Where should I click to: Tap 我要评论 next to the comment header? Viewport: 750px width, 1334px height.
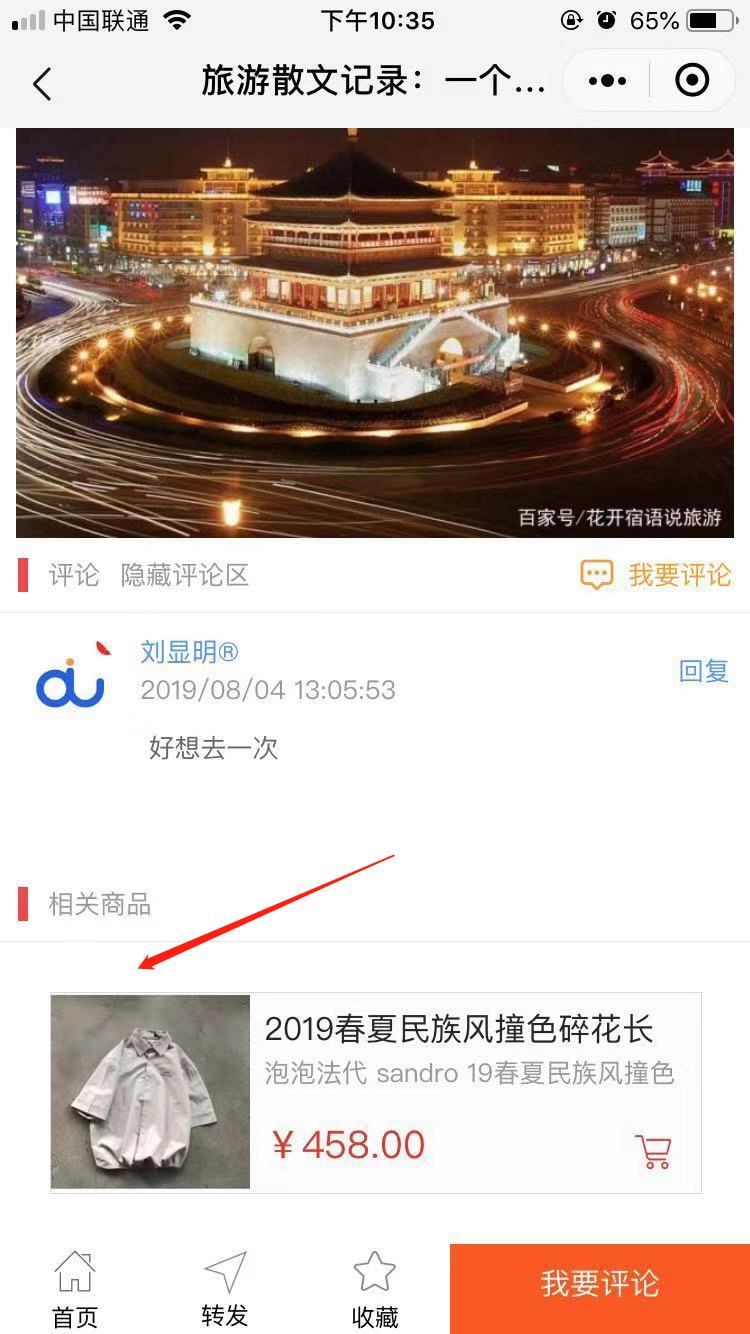[656, 575]
